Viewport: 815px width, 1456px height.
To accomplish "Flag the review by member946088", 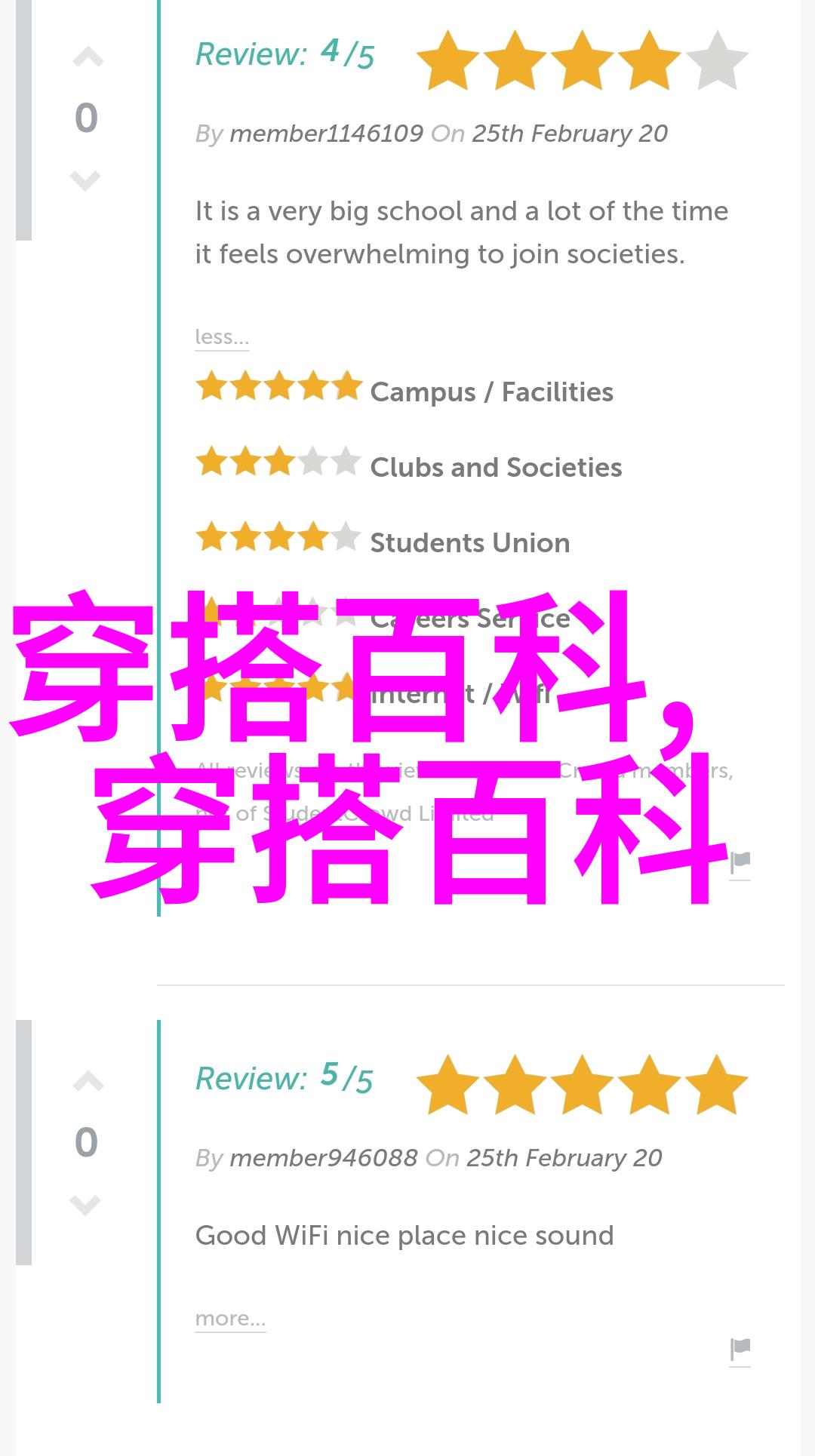I will coord(740,1351).
